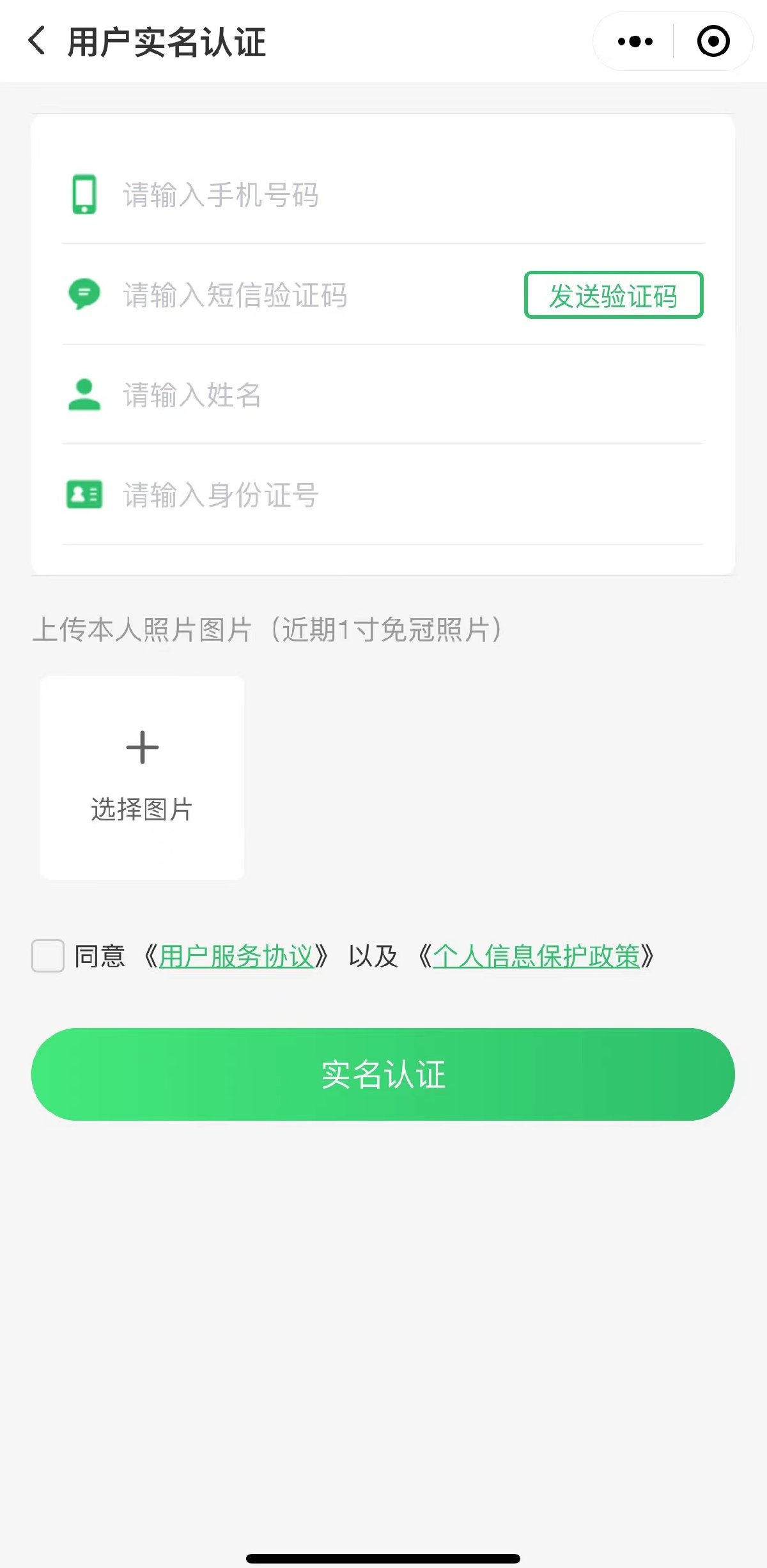Open the 个人信息保护政策 link

536,957
